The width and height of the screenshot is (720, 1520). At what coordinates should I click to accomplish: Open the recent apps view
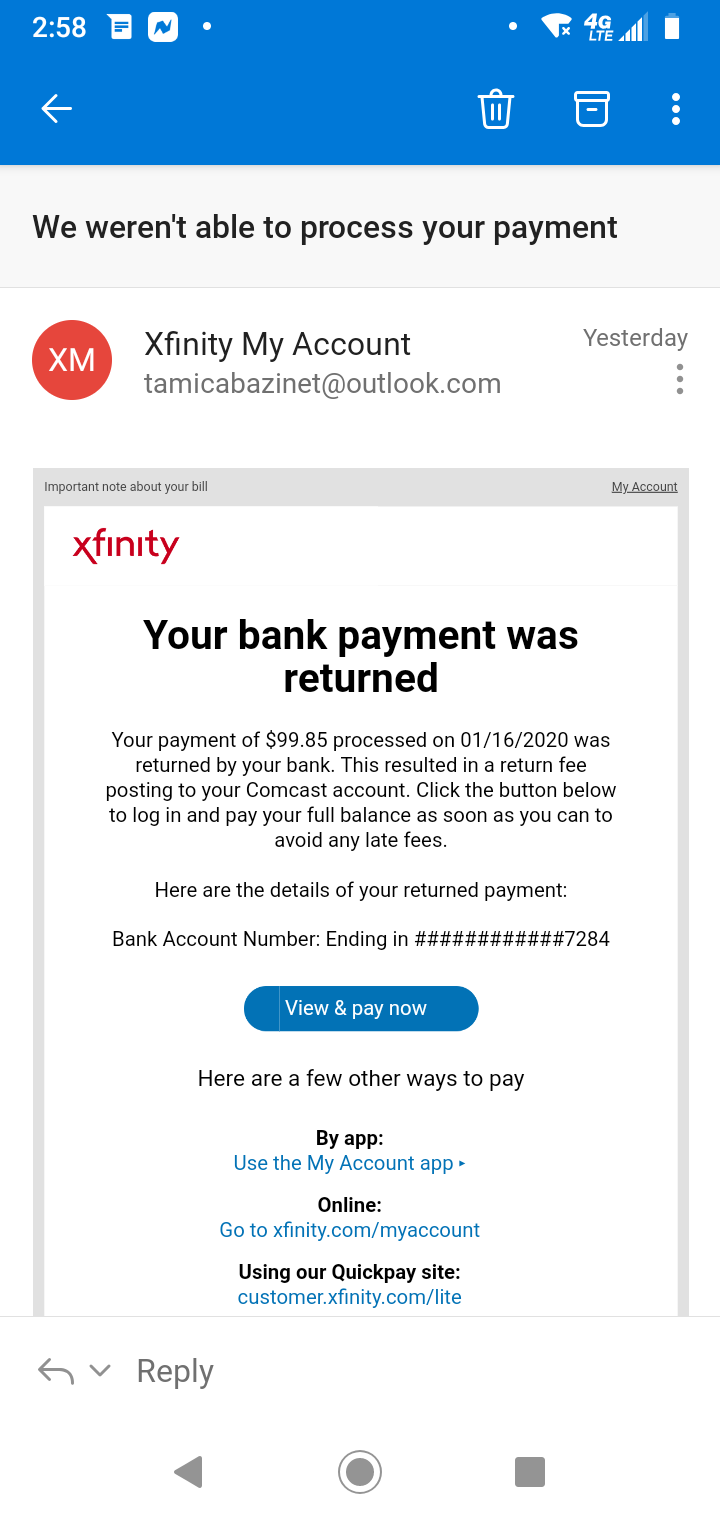[529, 1471]
